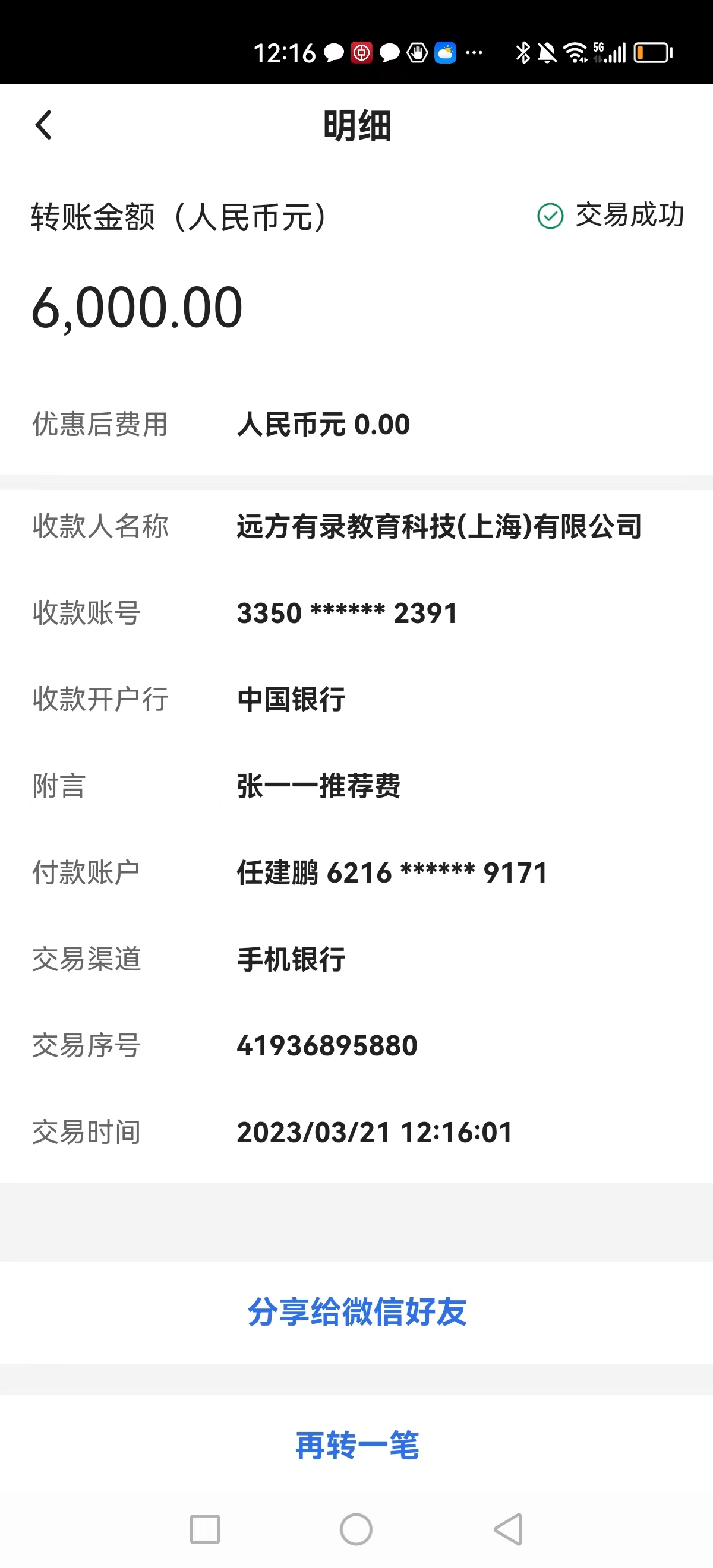Tap 再转一笔 to make another transfer
Screen dimensions: 713x1568
[x=357, y=1444]
